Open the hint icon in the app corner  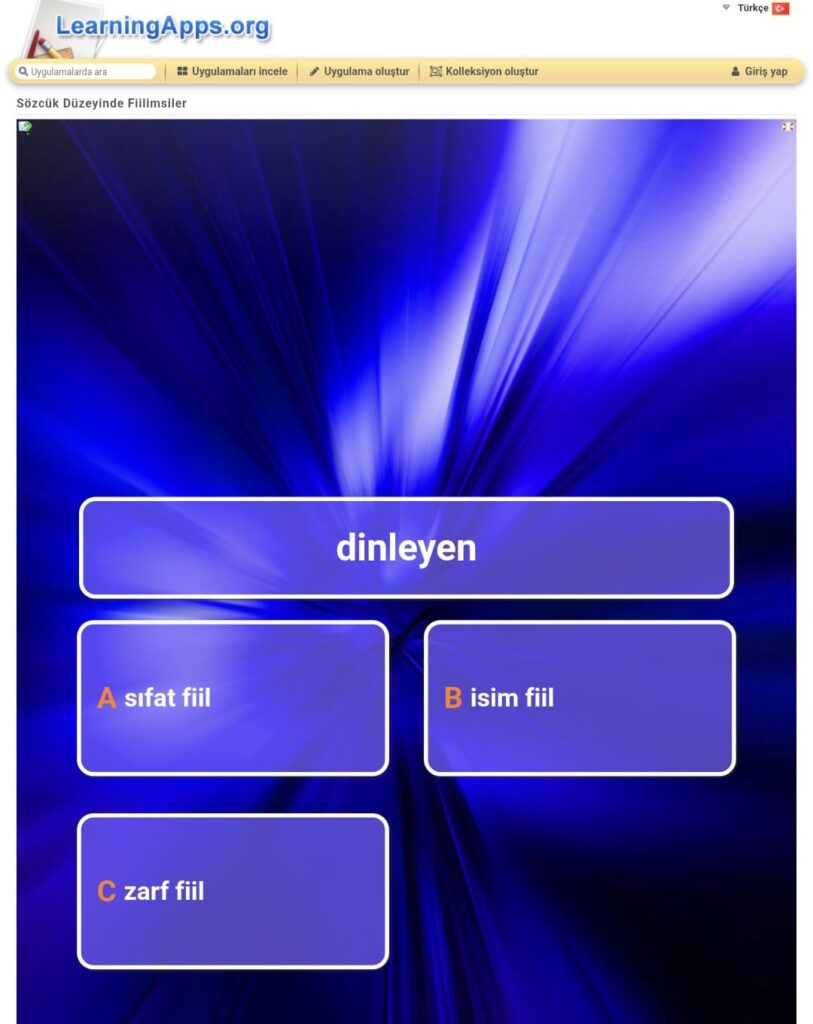click(x=25, y=127)
